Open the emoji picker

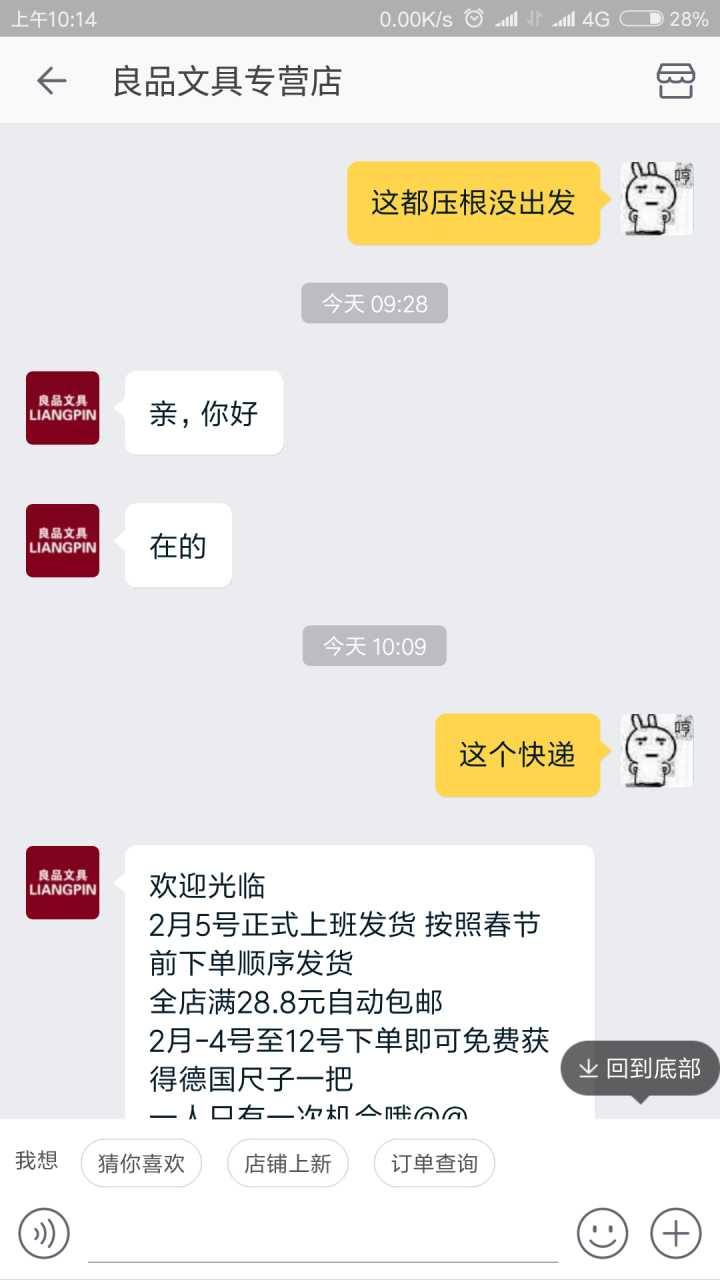point(602,1233)
